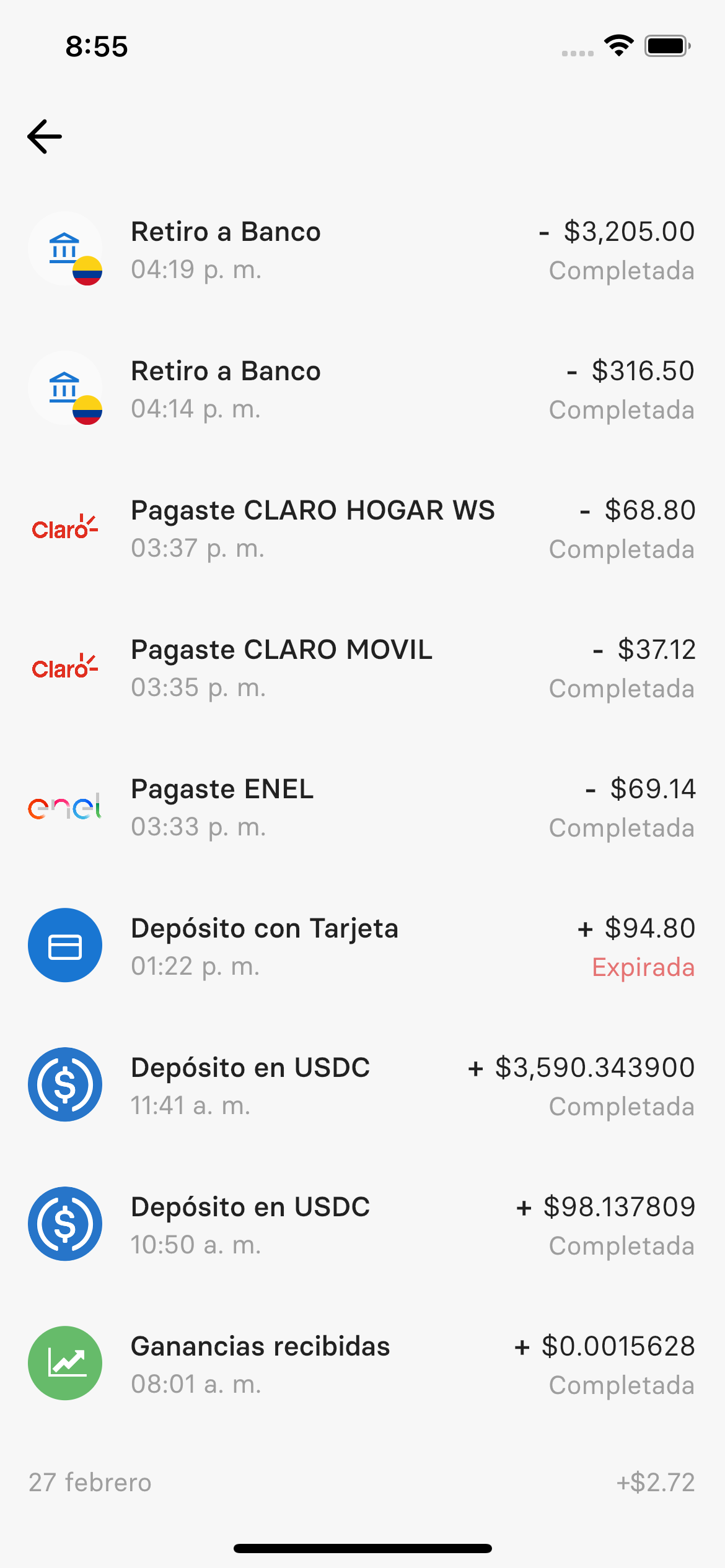View the CLARO HOGAR WS payment details
Screen dimensions: 725x1568
[x=362, y=528]
